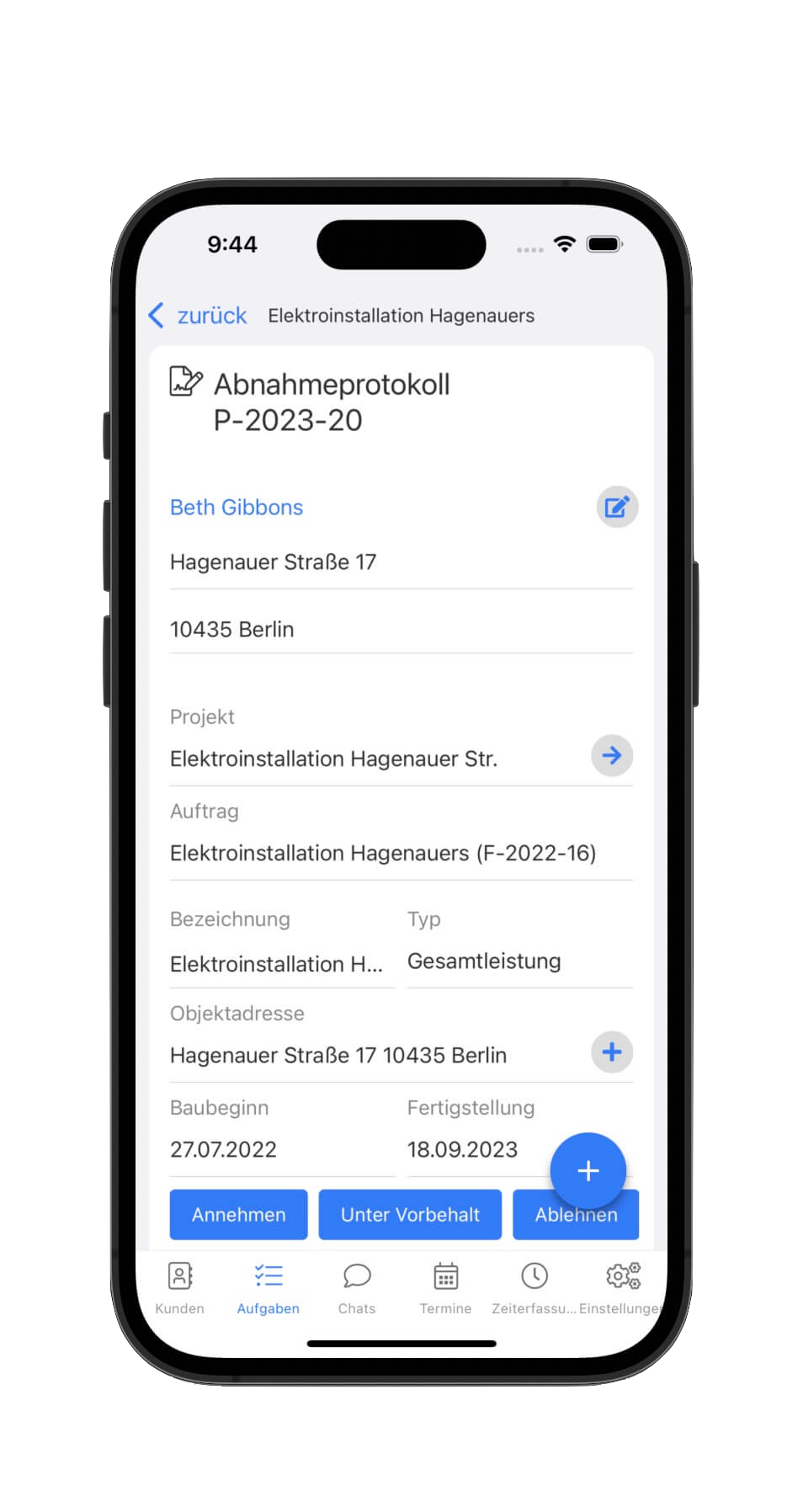The height and width of the screenshot is (1512, 803).
Task: Accept the protocol with Annehmen
Action: pos(238,1215)
